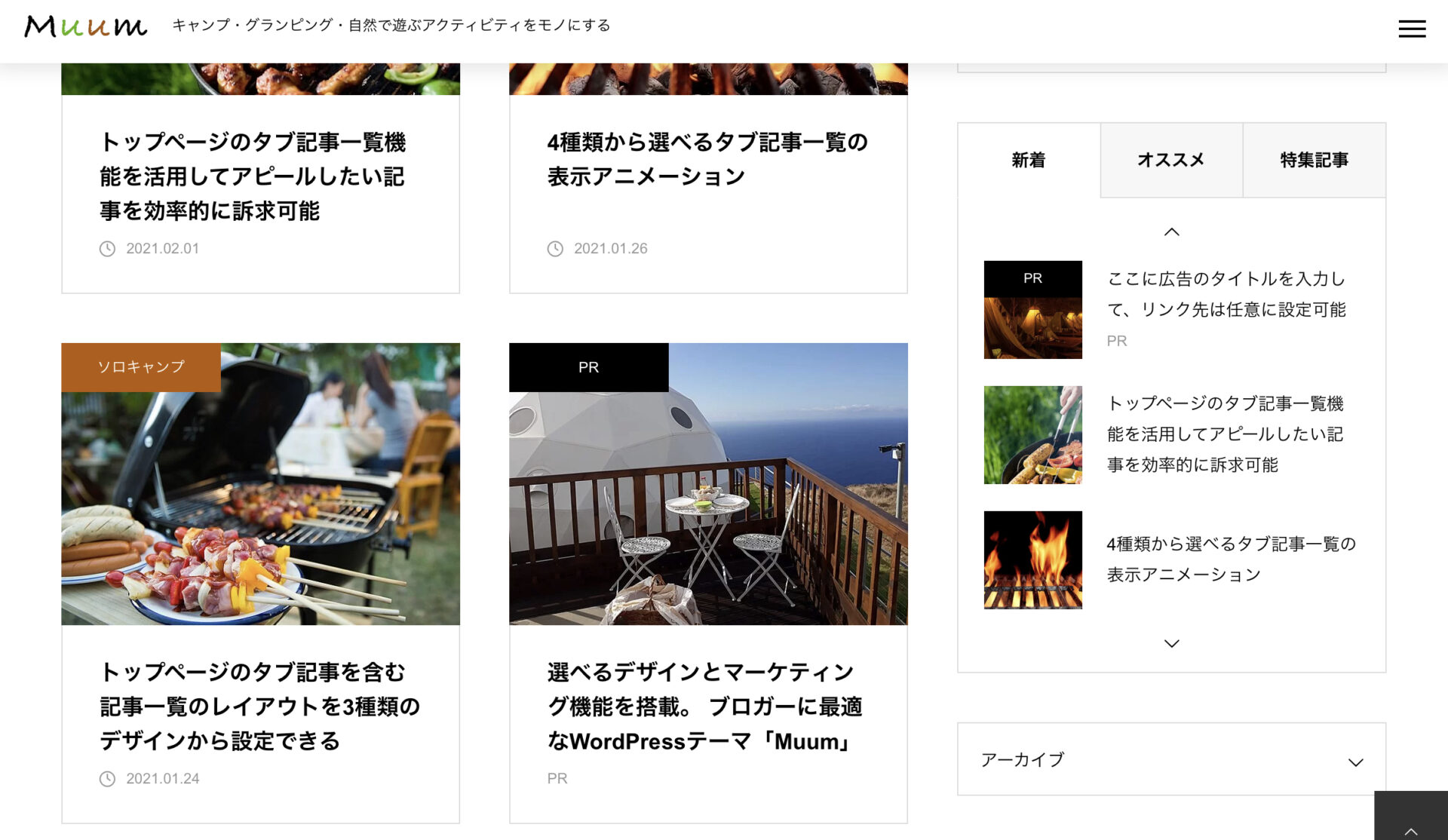Viewport: 1448px width, 840px height.
Task: Tap the up arrow in article carousel
Action: 1171,231
